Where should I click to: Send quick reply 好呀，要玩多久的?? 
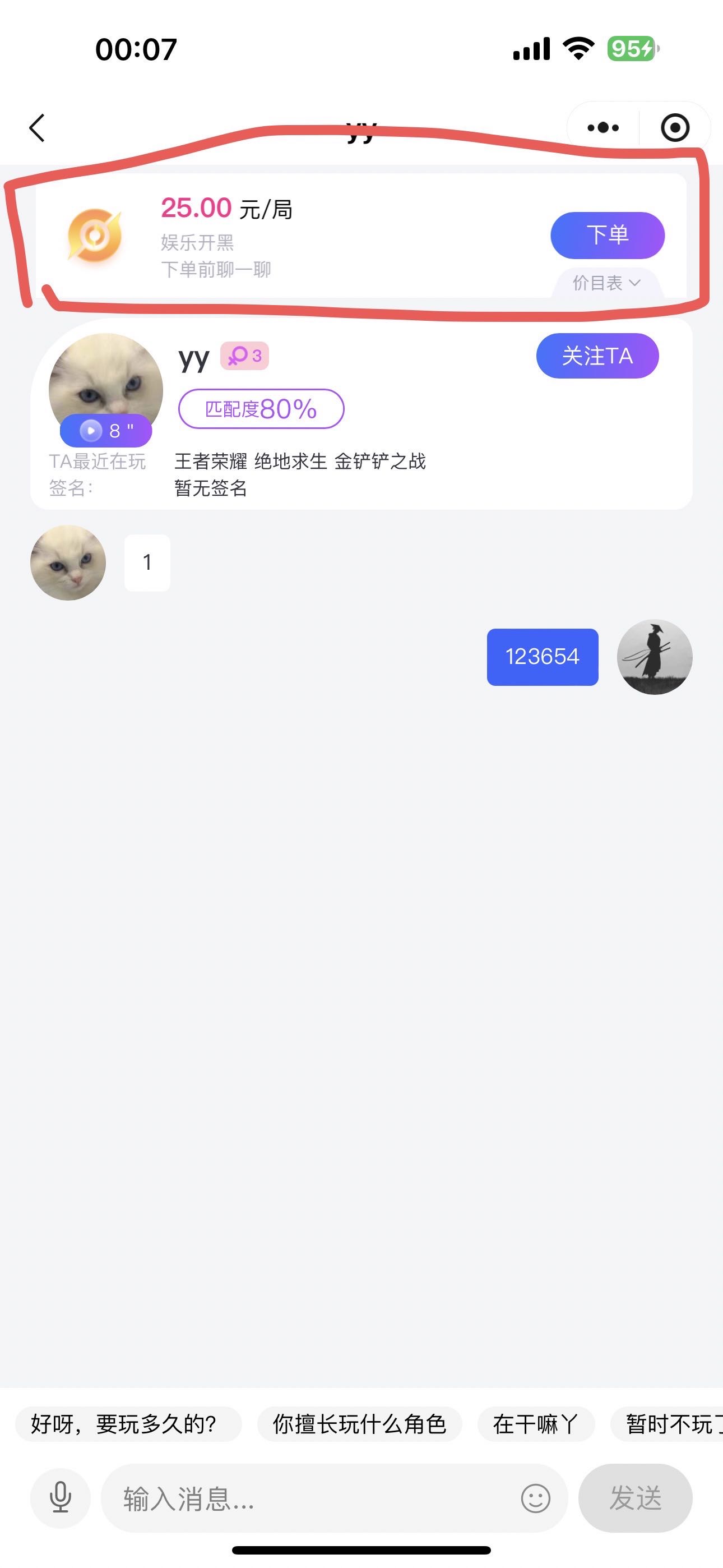pyautogui.click(x=128, y=1424)
